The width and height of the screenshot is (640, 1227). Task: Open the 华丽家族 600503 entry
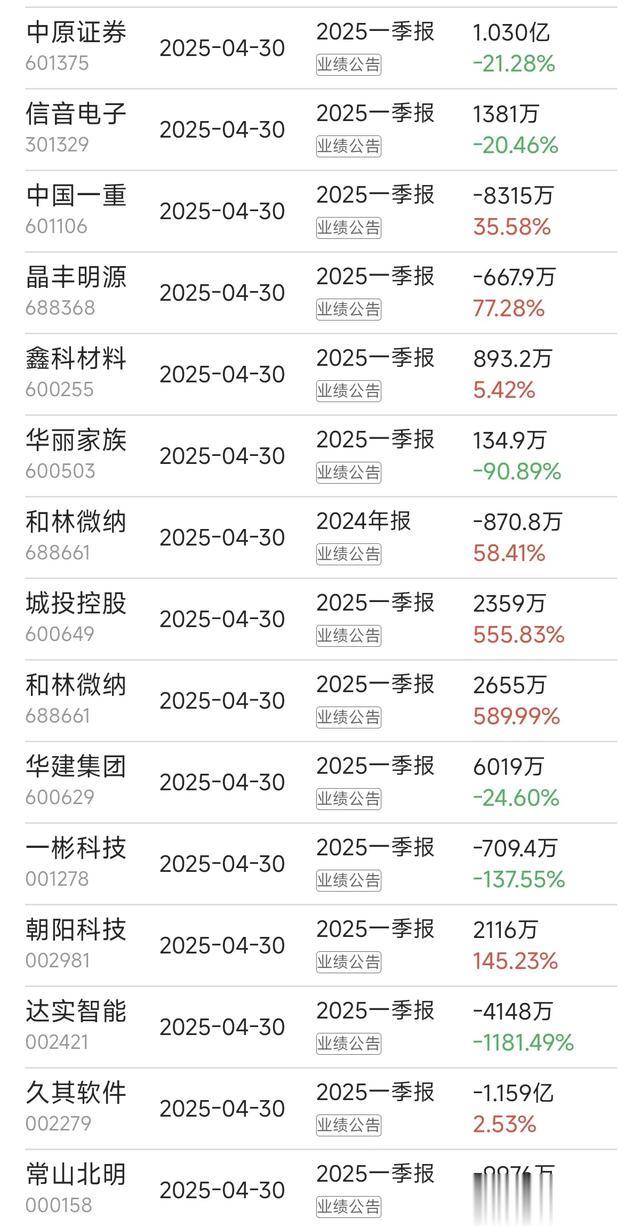click(x=320, y=455)
